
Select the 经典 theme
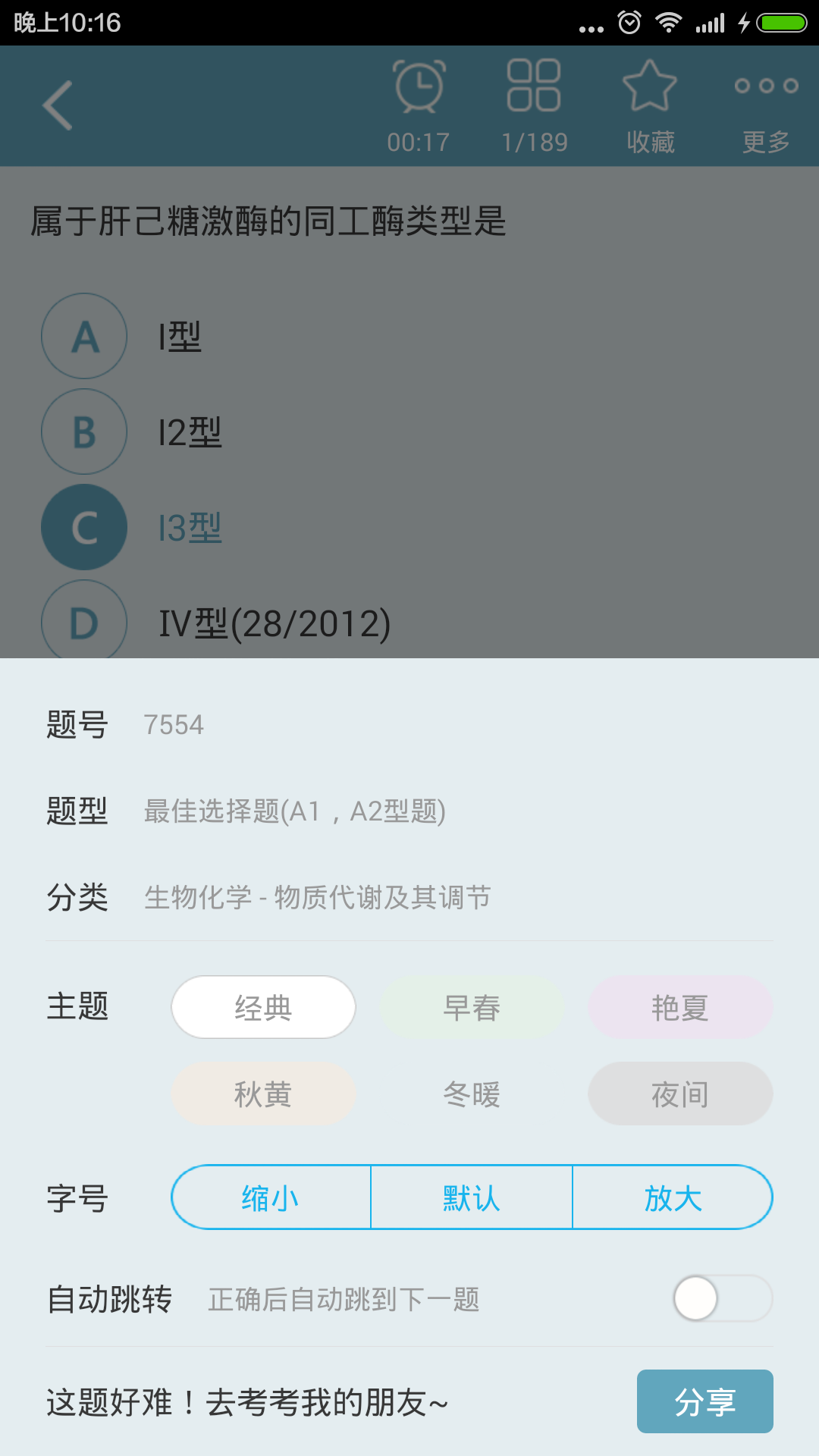[x=263, y=1007]
